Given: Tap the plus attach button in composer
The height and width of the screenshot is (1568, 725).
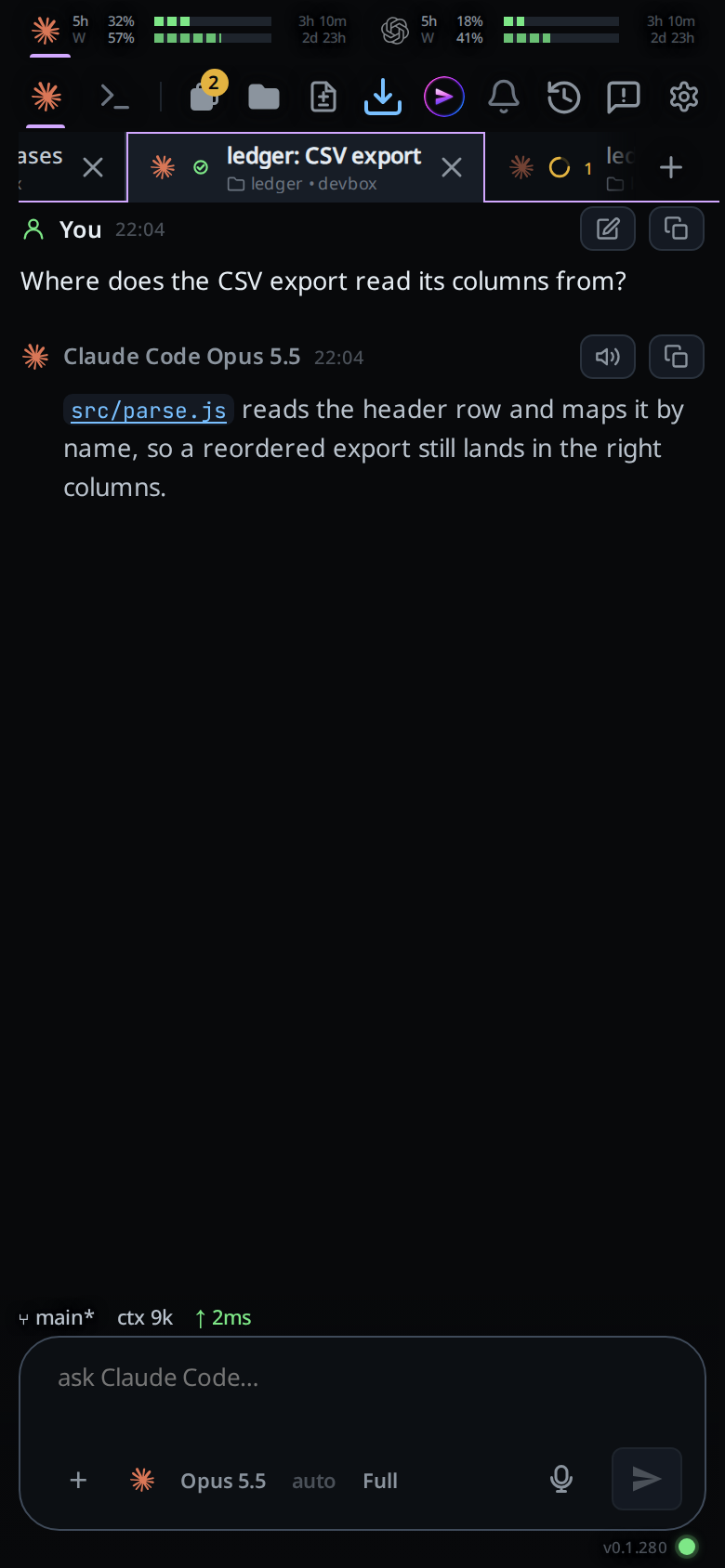Looking at the screenshot, I should click(79, 1480).
